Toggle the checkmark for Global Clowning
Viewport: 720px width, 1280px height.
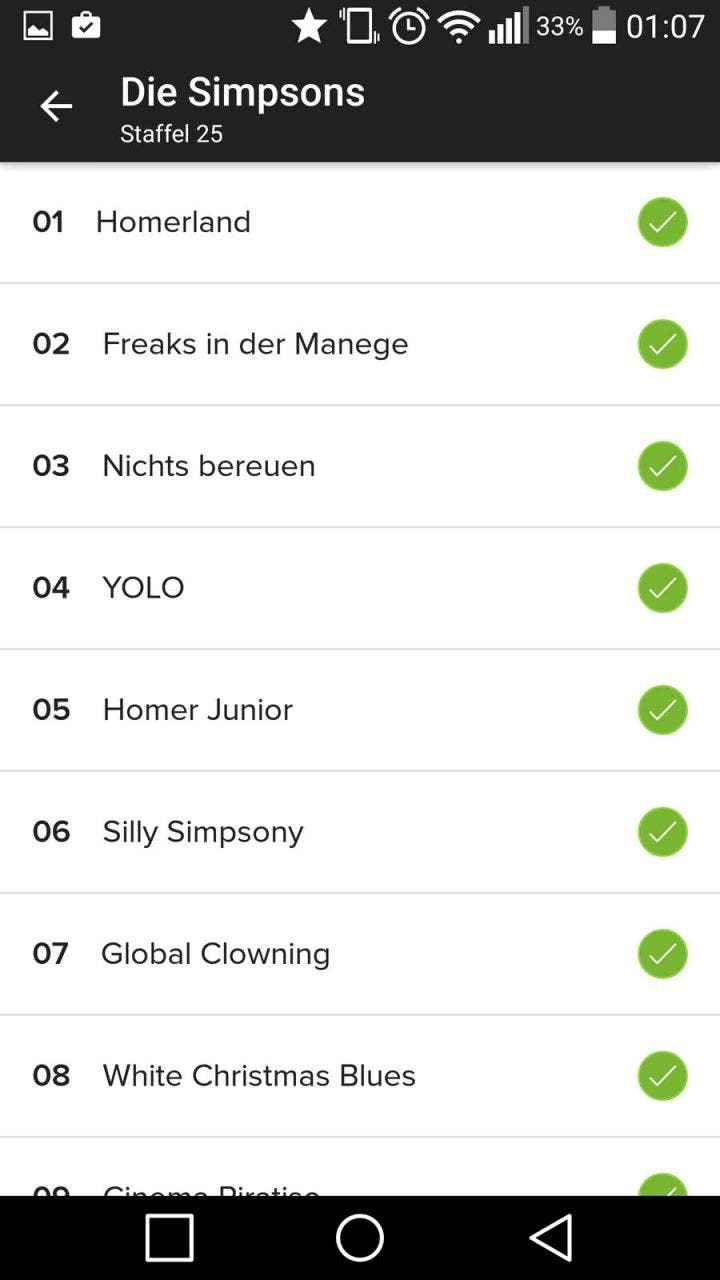point(663,954)
